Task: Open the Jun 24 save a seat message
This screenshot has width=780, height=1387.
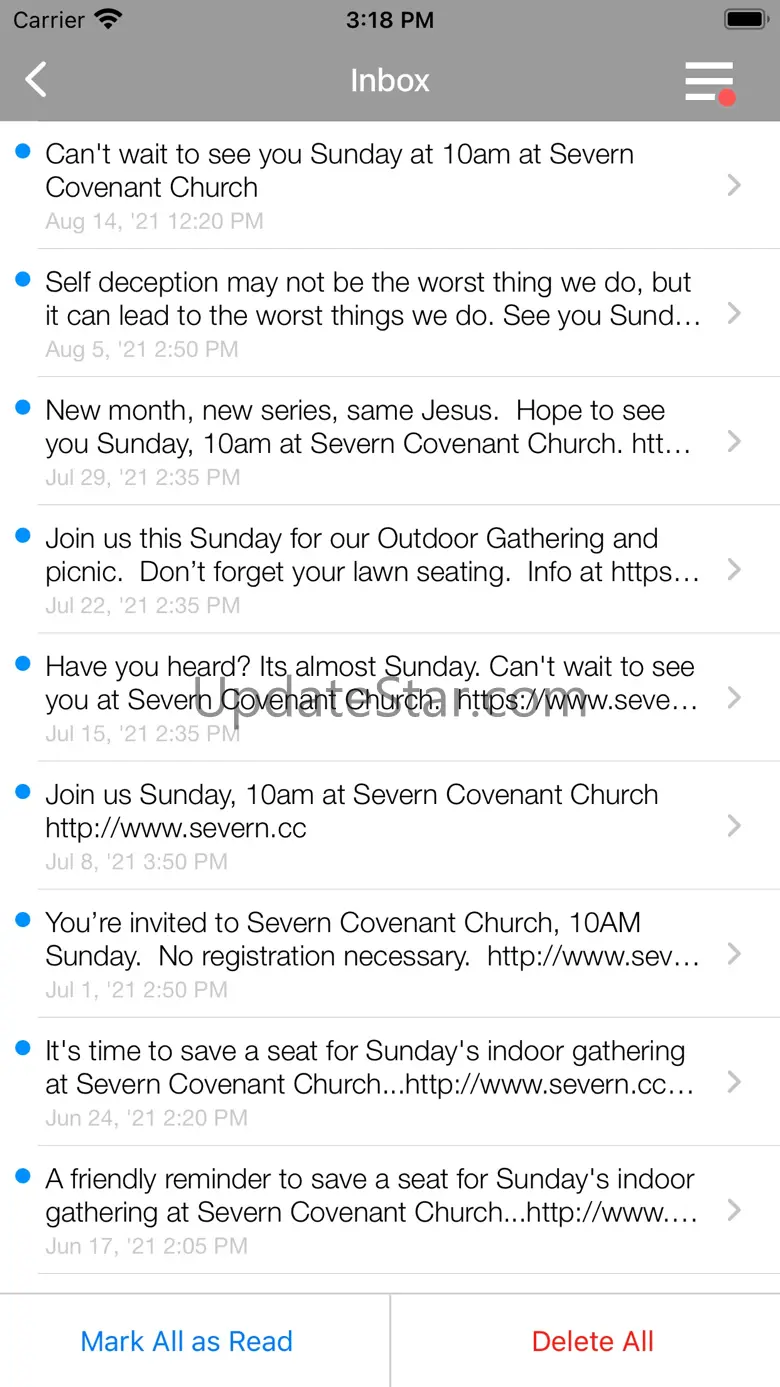Action: coord(390,1081)
